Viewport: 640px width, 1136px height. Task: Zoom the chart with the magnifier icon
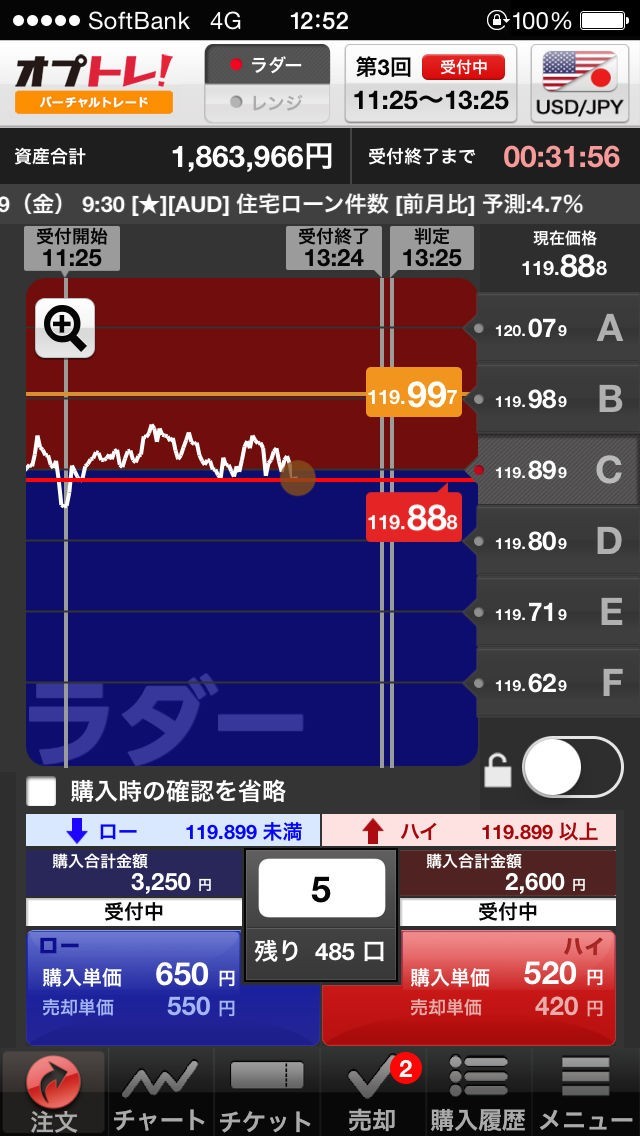[x=65, y=326]
